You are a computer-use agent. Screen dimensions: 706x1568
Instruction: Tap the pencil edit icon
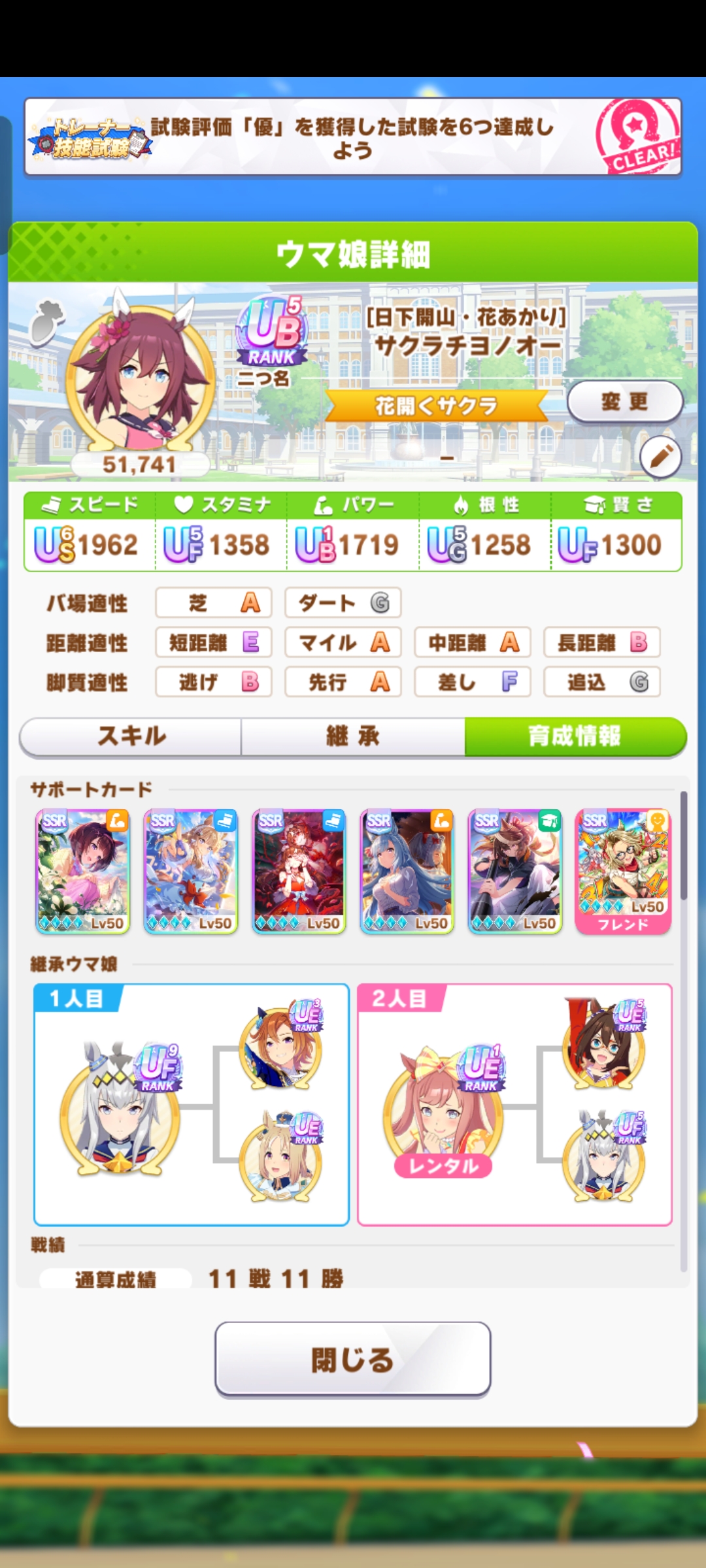660,457
